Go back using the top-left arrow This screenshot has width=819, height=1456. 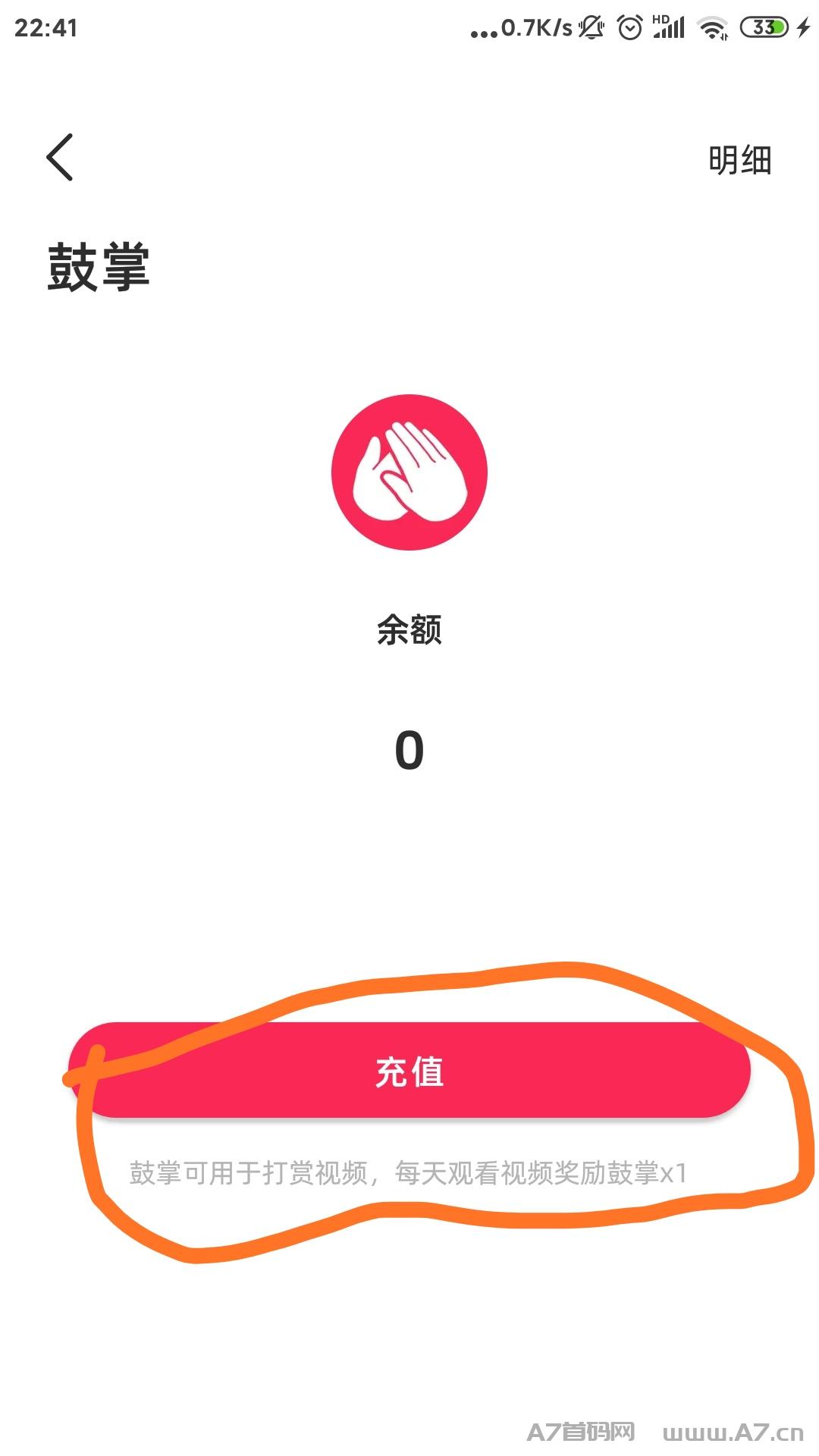coord(60,157)
